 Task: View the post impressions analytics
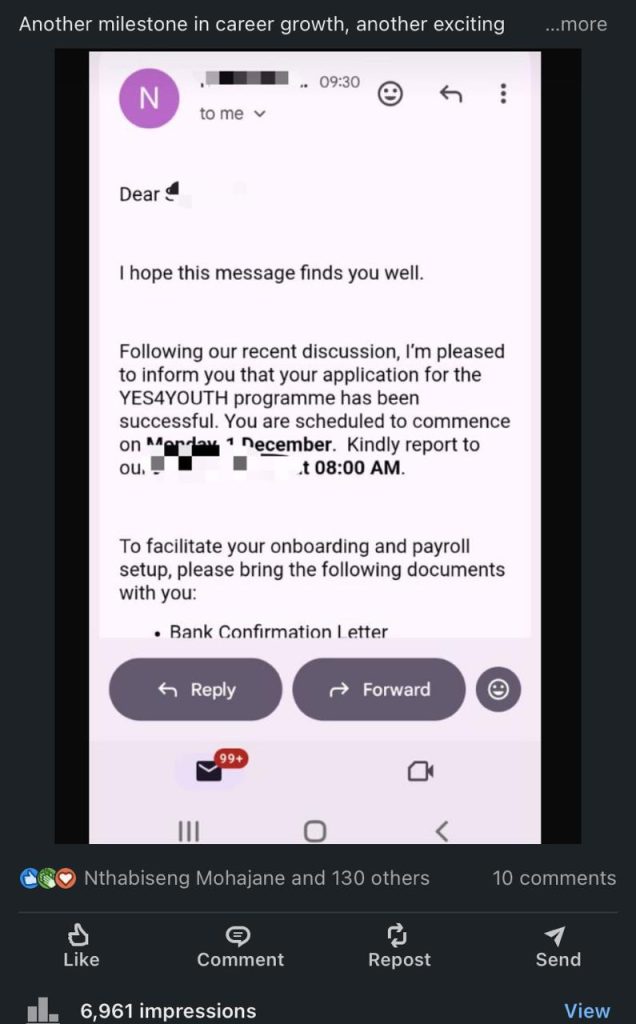[587, 1011]
